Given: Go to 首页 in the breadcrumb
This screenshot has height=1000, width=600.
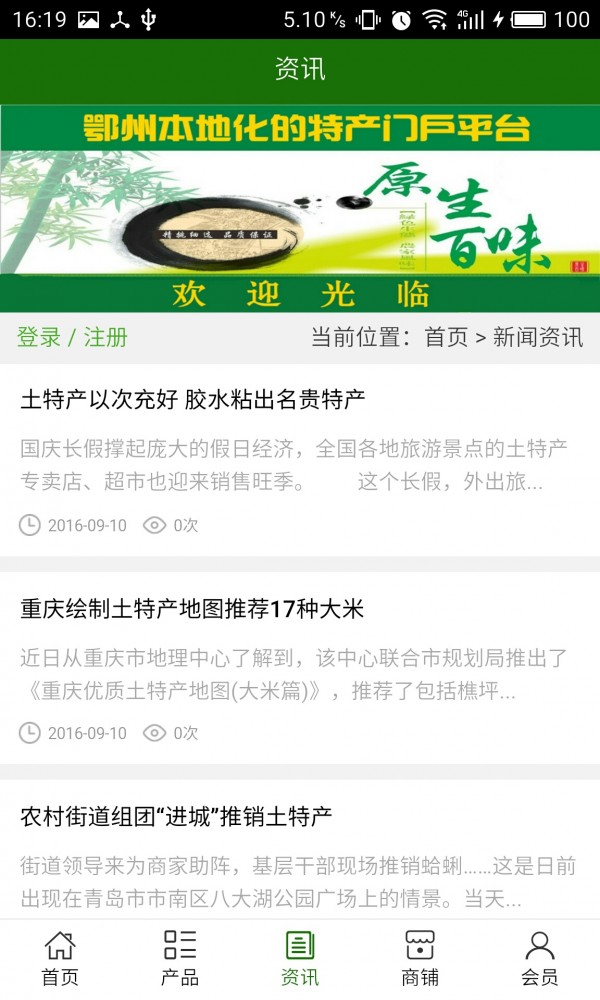Looking at the screenshot, I should click(x=446, y=337).
